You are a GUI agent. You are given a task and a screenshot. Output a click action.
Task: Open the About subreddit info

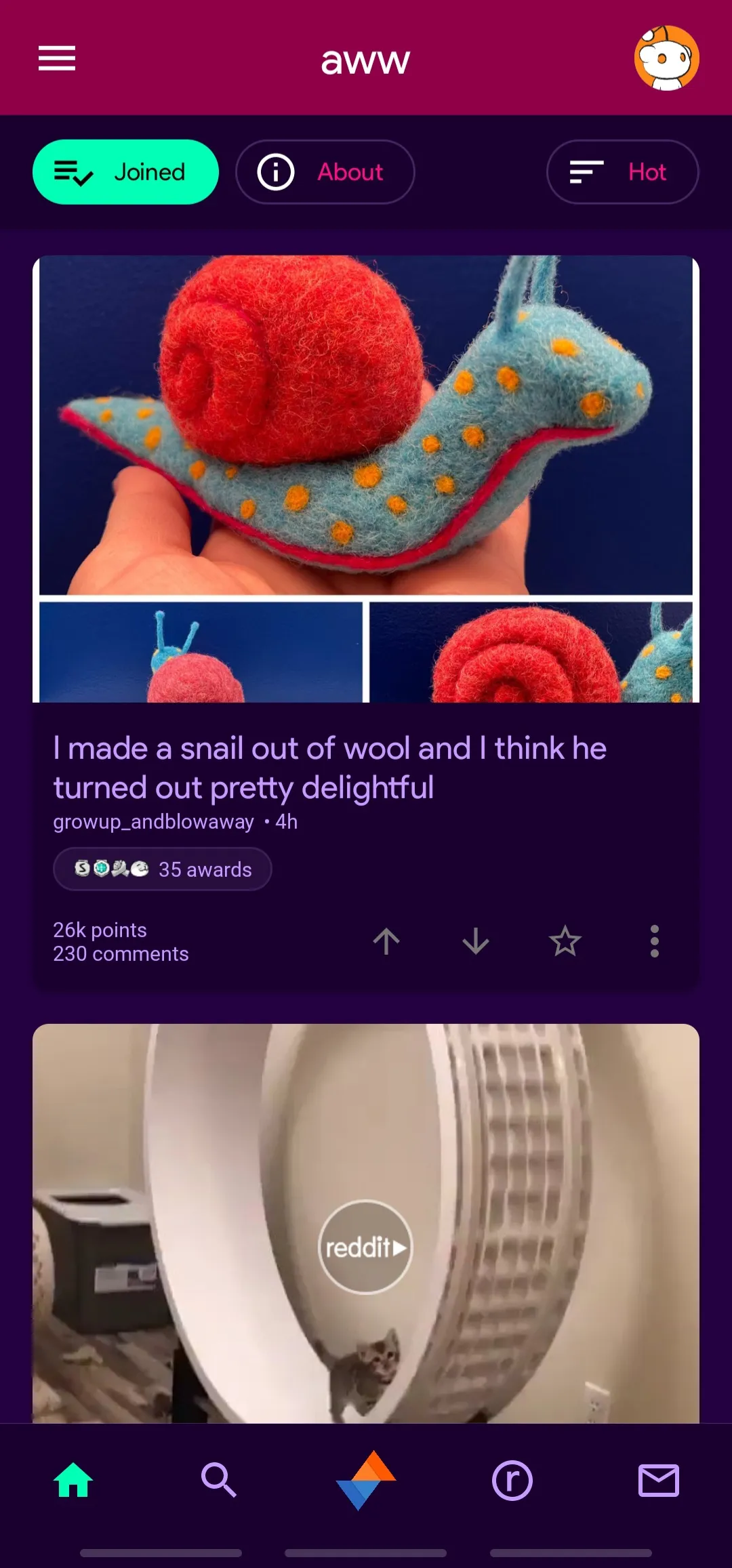pyautogui.click(x=325, y=172)
